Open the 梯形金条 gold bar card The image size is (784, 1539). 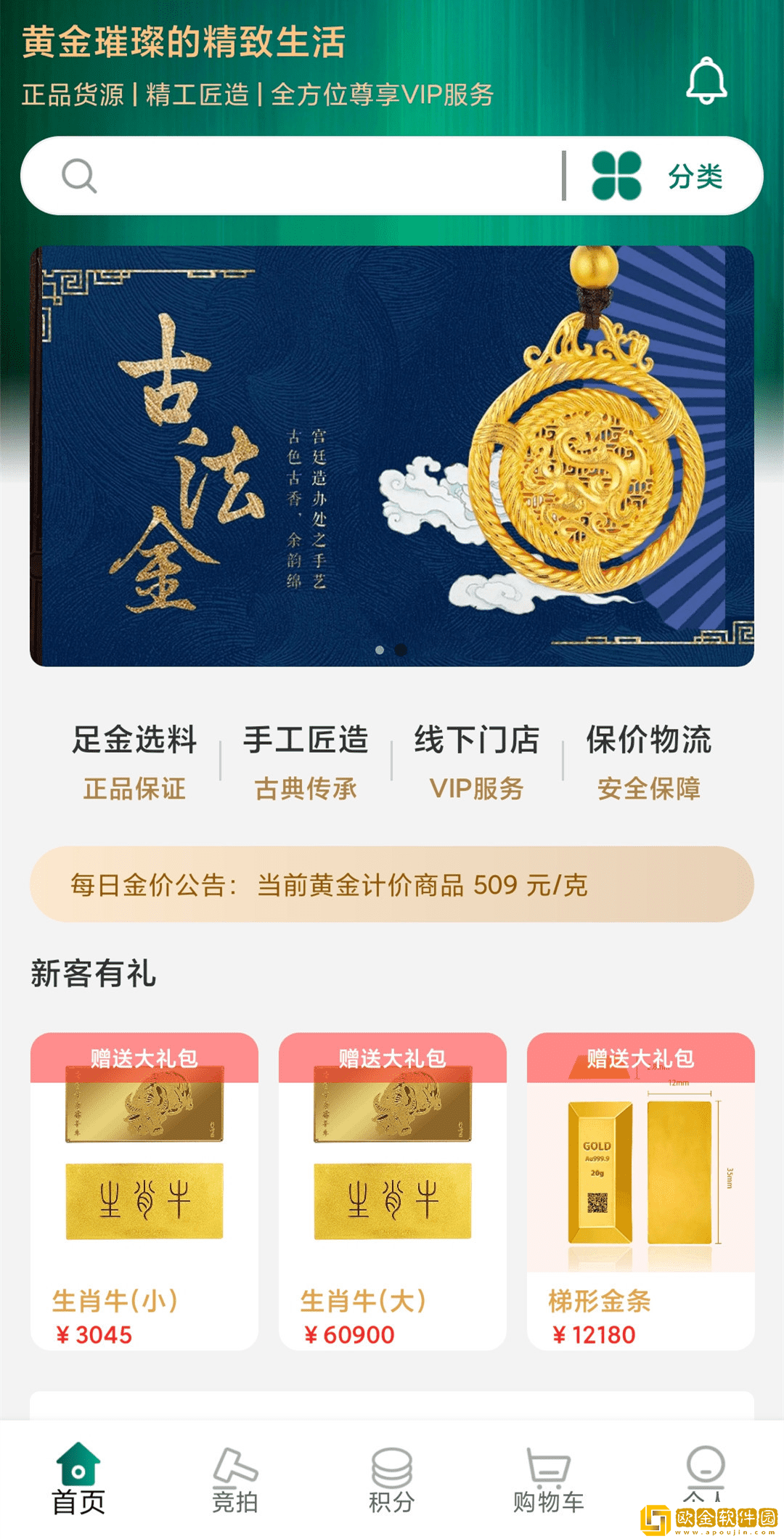(640, 1191)
